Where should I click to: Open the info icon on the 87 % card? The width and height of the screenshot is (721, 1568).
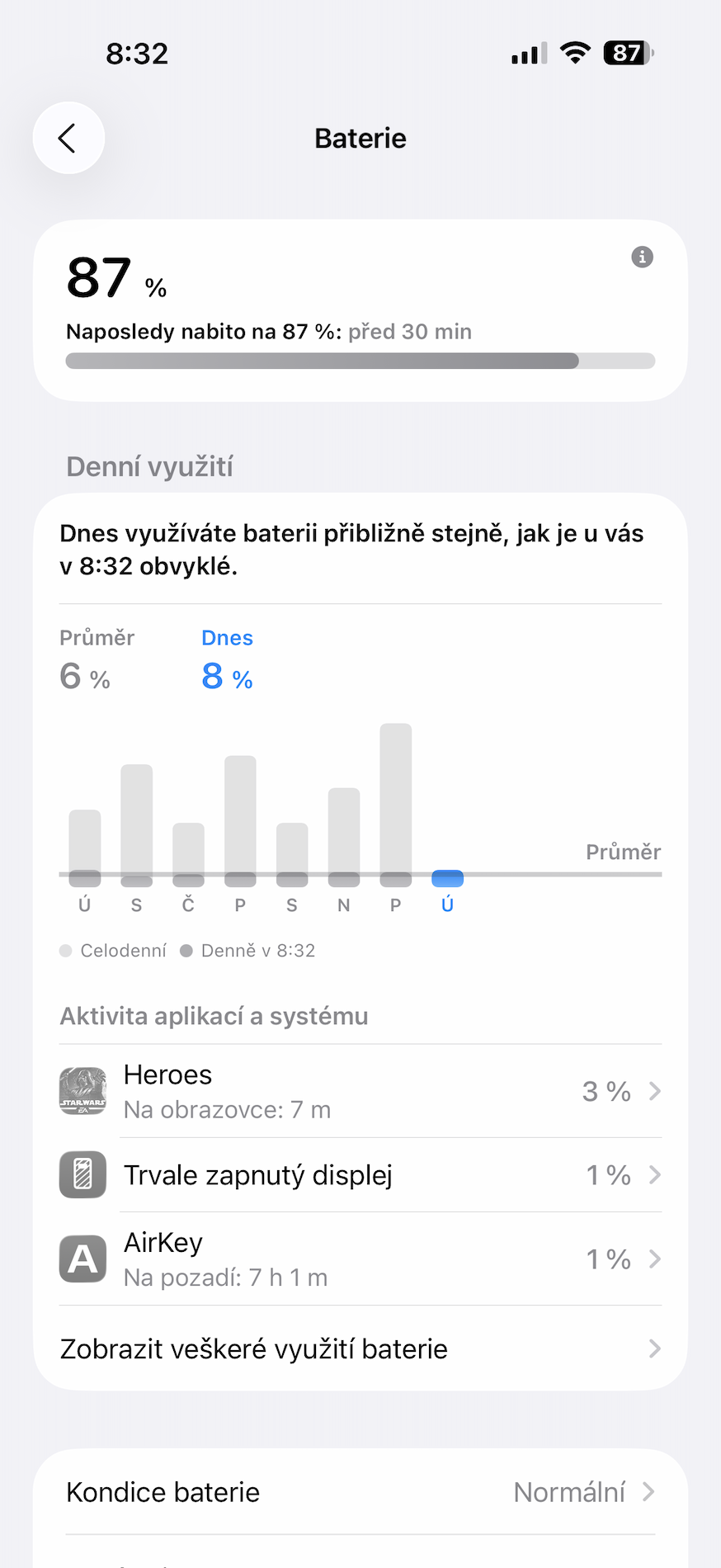coord(642,257)
